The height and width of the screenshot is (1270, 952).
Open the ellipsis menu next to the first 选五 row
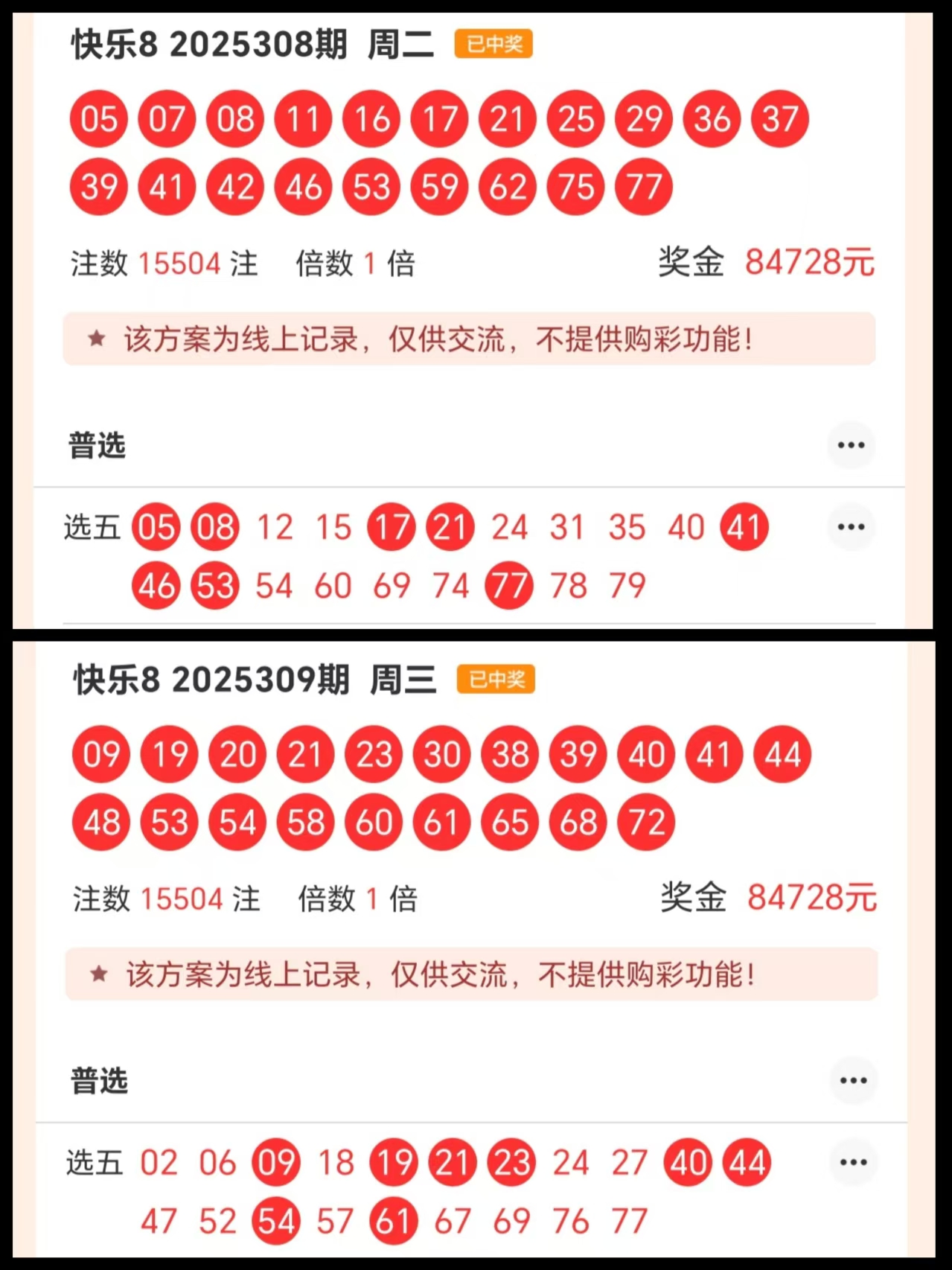pyautogui.click(x=851, y=526)
